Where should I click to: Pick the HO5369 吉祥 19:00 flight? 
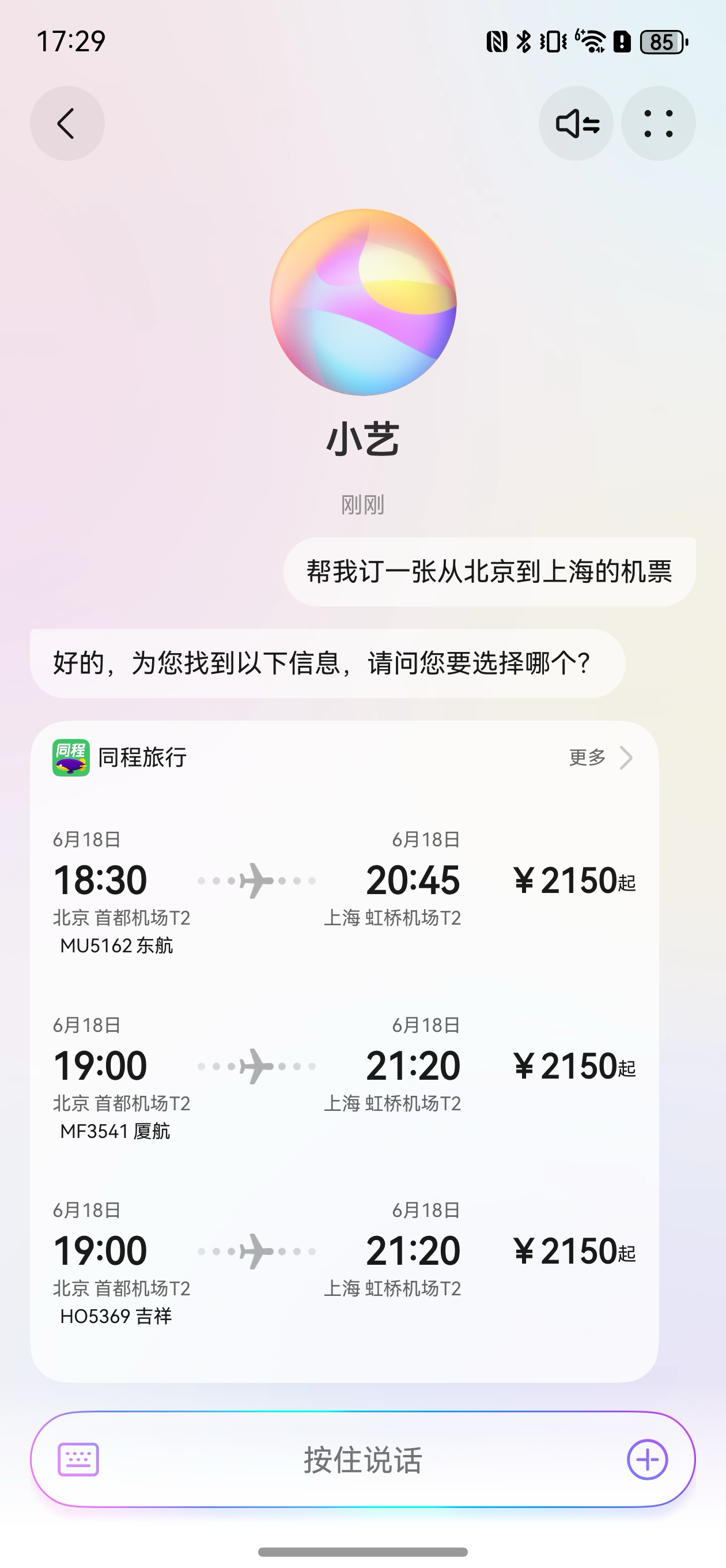[344, 1263]
